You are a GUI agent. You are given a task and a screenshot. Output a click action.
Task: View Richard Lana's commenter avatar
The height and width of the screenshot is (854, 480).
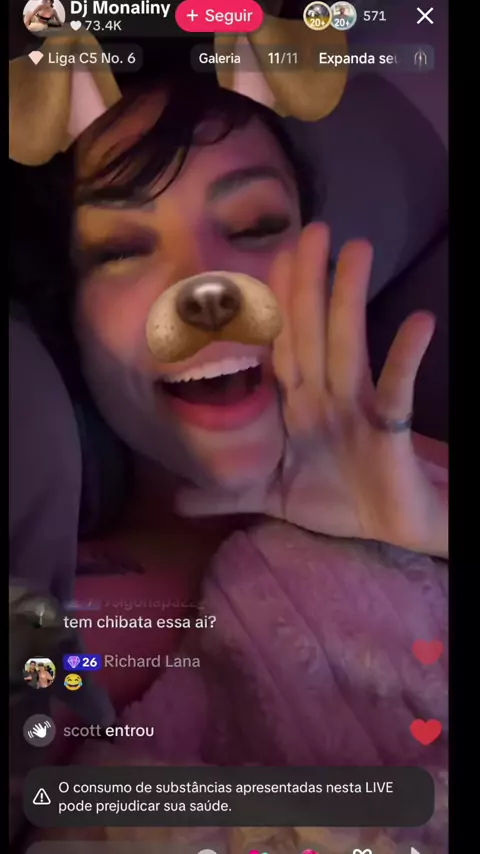[x=39, y=673]
